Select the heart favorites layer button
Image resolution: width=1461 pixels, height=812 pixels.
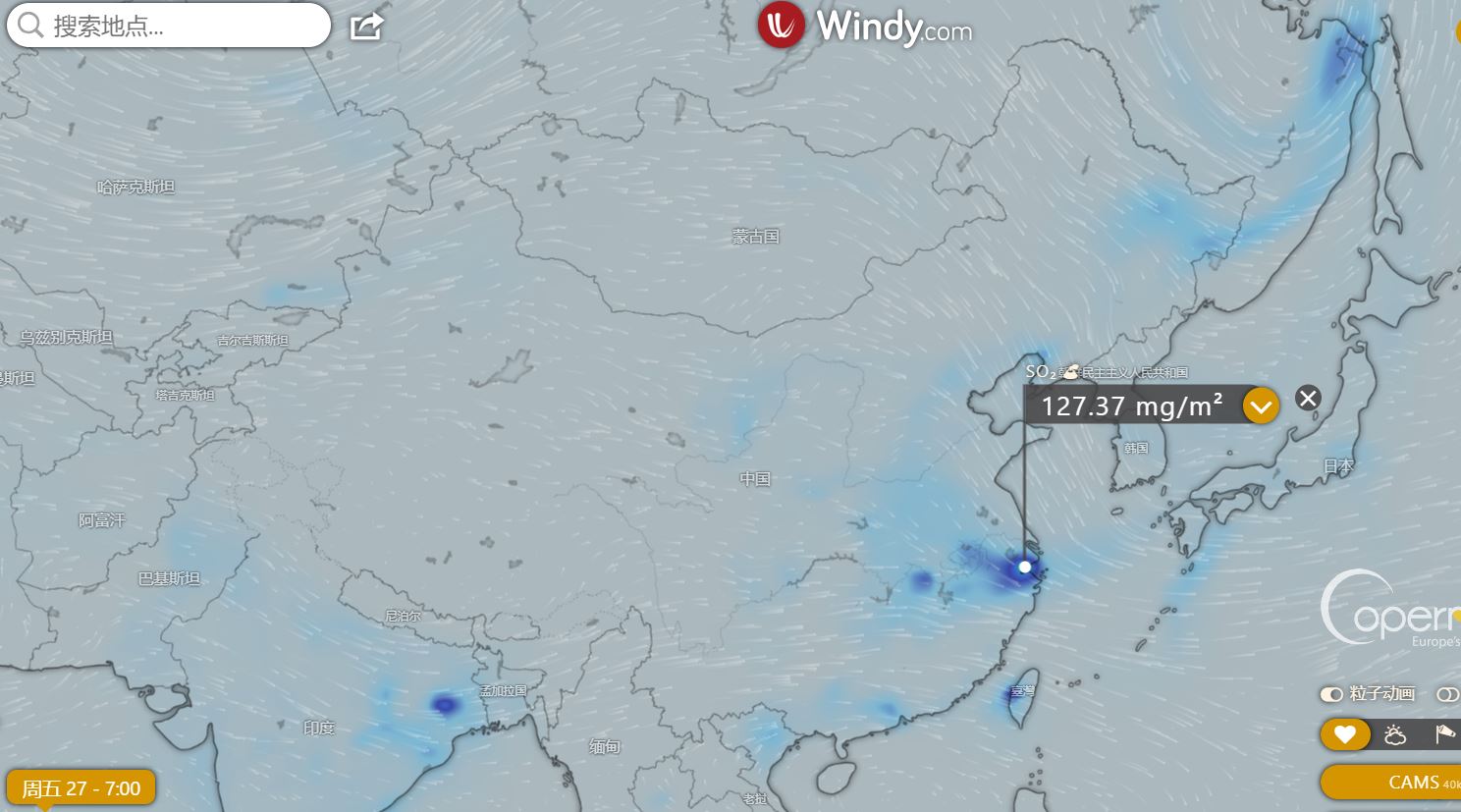click(x=1344, y=733)
